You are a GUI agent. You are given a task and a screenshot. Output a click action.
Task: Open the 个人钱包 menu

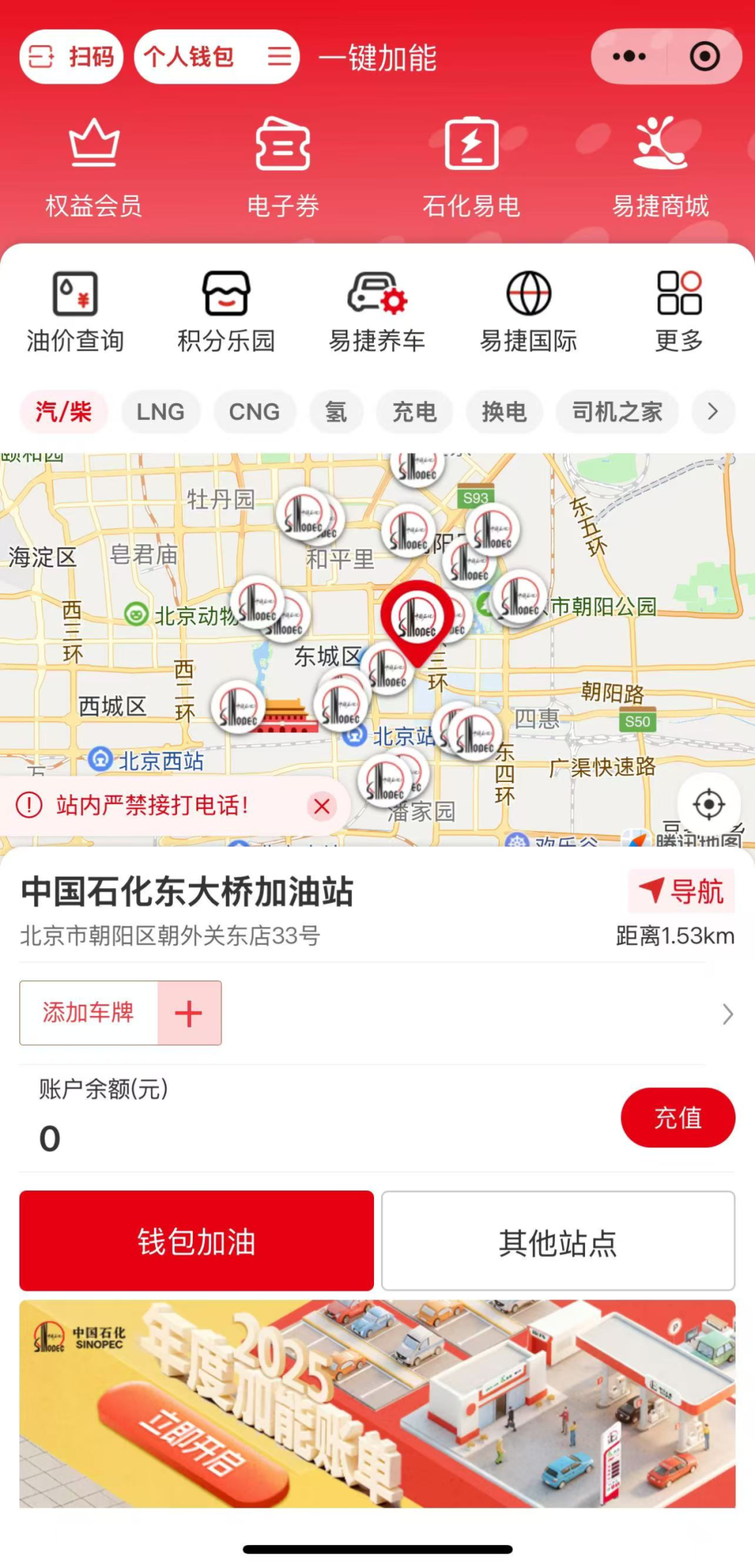217,57
